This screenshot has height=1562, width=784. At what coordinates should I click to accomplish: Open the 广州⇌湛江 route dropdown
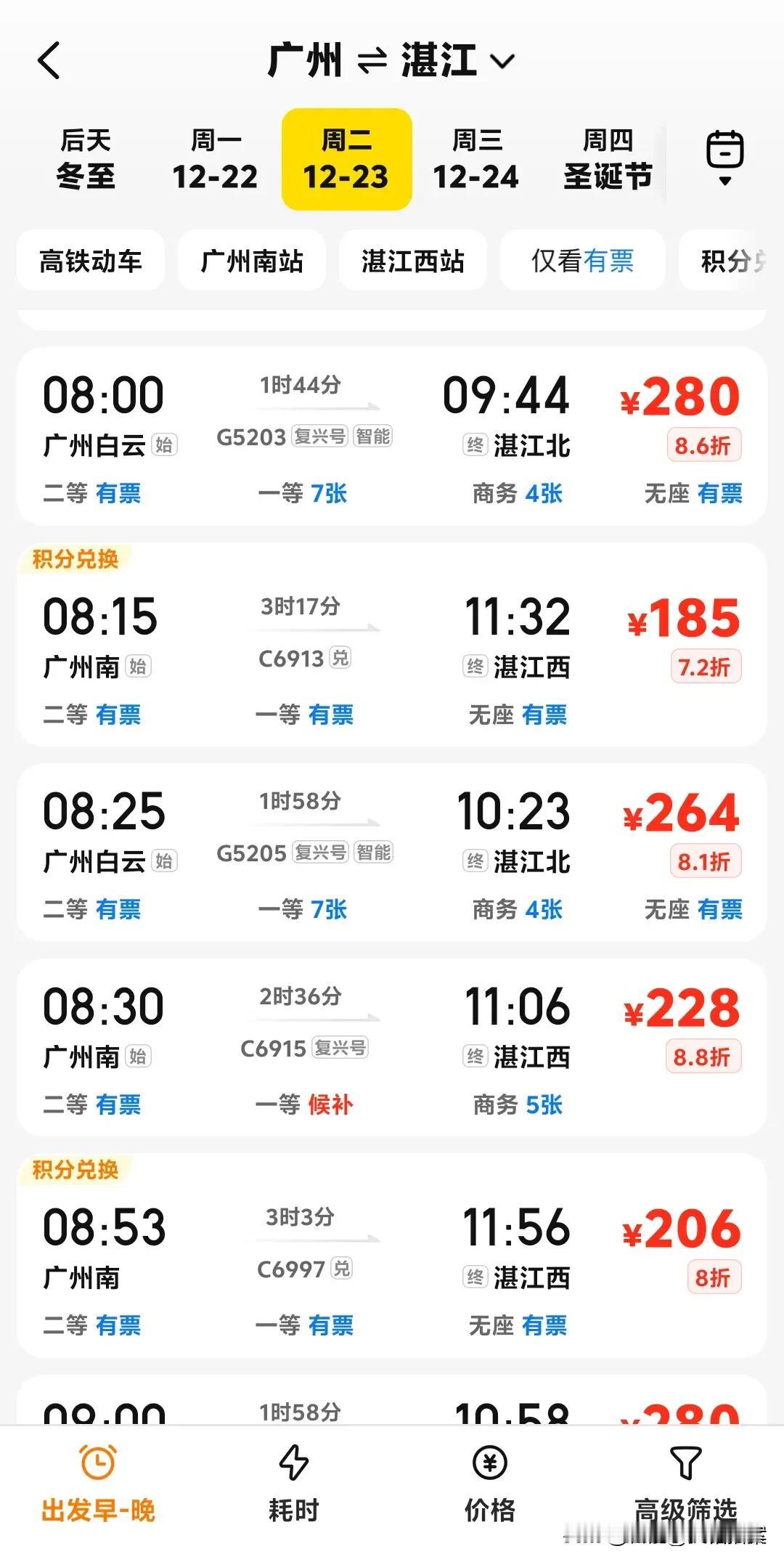coord(385,61)
